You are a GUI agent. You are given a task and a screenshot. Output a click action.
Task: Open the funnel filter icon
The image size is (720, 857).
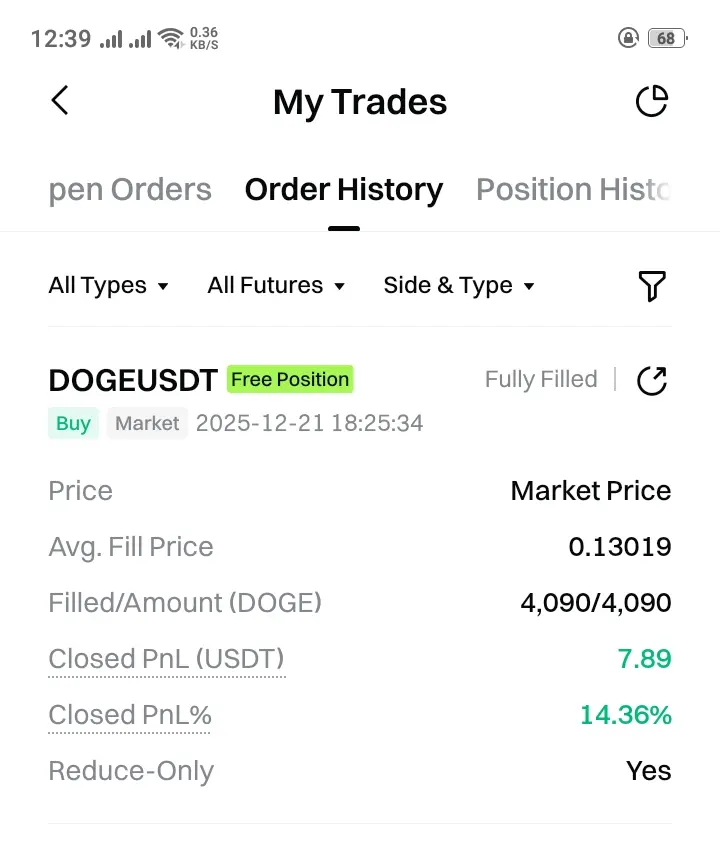652,286
